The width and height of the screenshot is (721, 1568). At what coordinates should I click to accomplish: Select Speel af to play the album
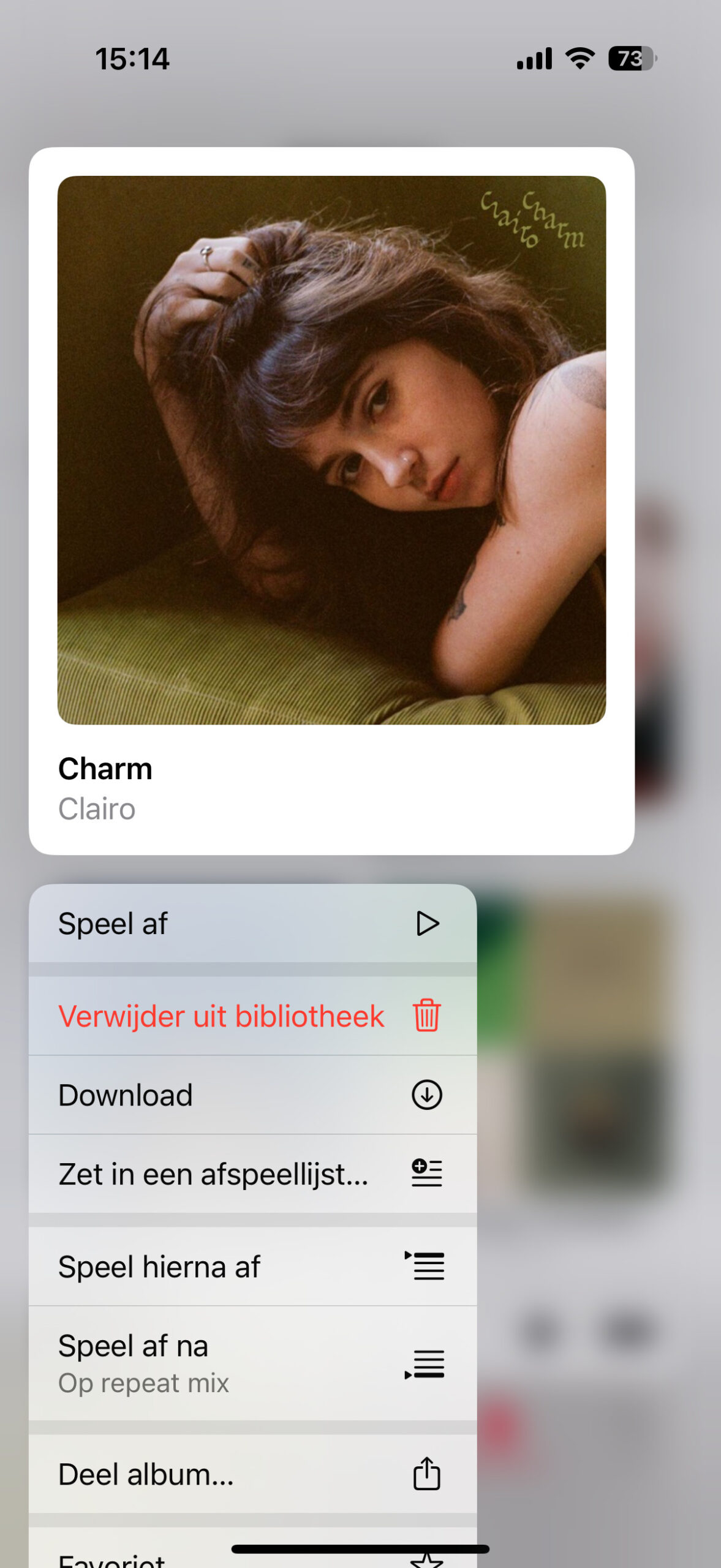[252, 923]
